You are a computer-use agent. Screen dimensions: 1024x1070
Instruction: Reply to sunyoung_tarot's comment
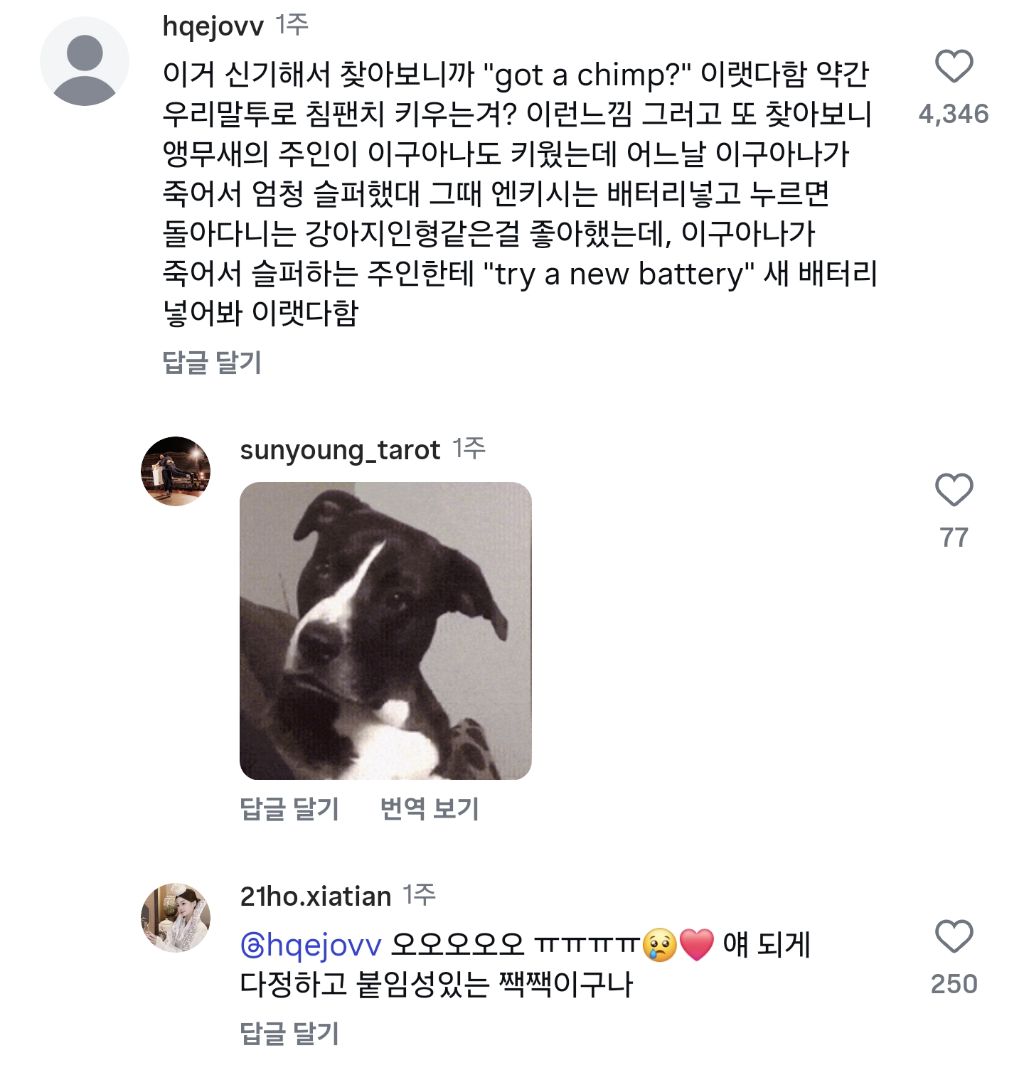(289, 809)
